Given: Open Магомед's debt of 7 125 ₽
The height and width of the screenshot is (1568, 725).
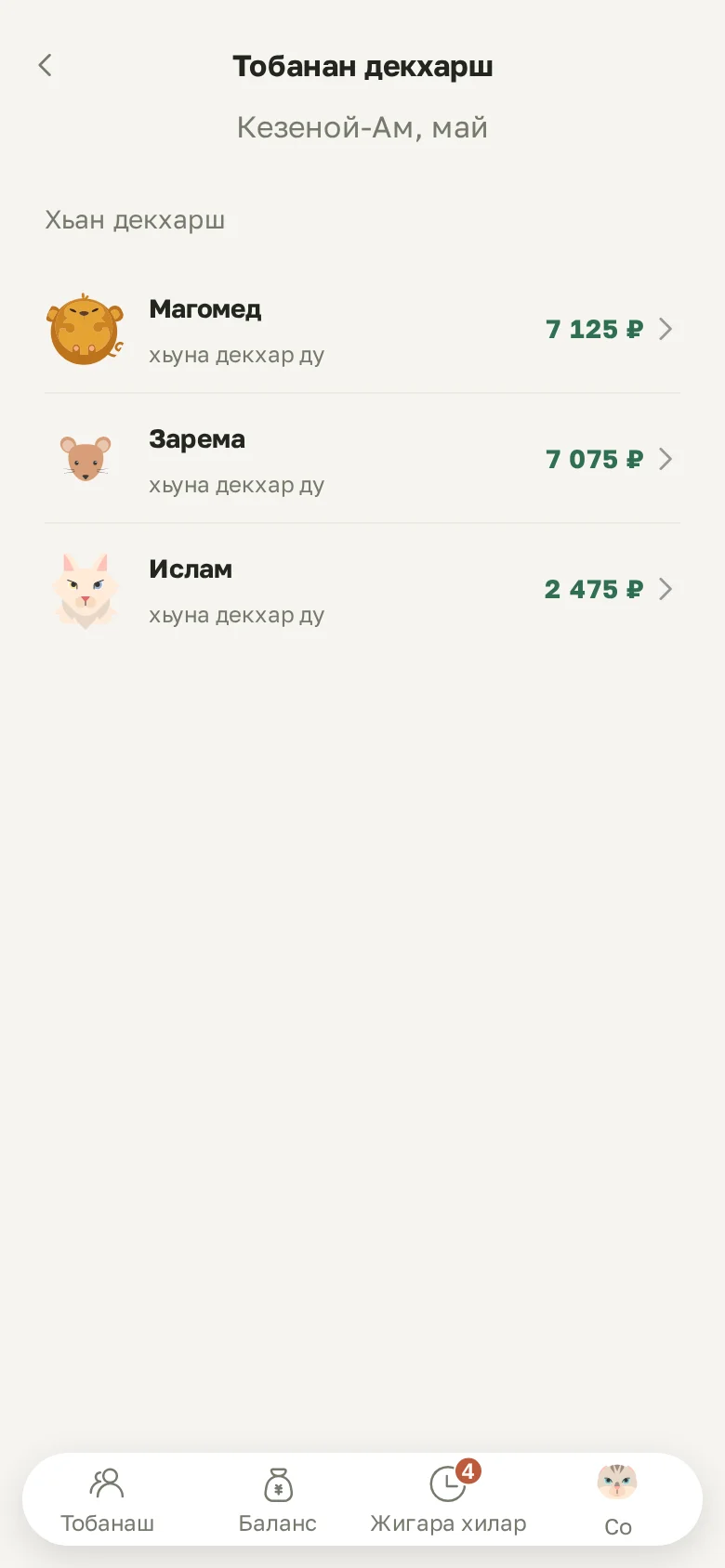Looking at the screenshot, I should tap(362, 329).
